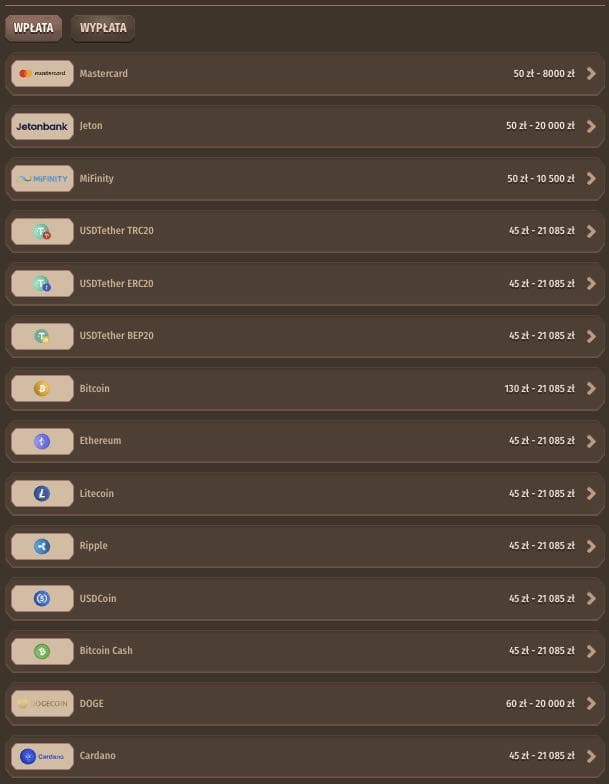
Task: Switch to the Wypłata tab
Action: tap(103, 28)
